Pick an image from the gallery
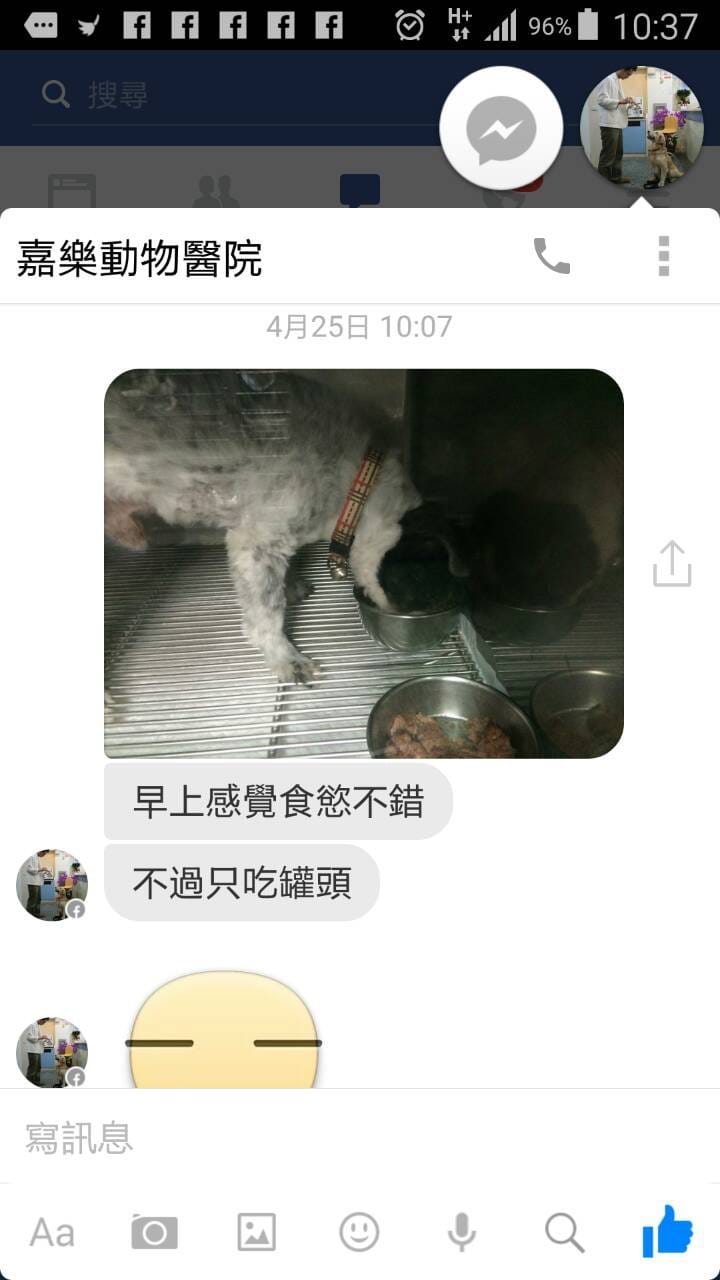 257,1232
